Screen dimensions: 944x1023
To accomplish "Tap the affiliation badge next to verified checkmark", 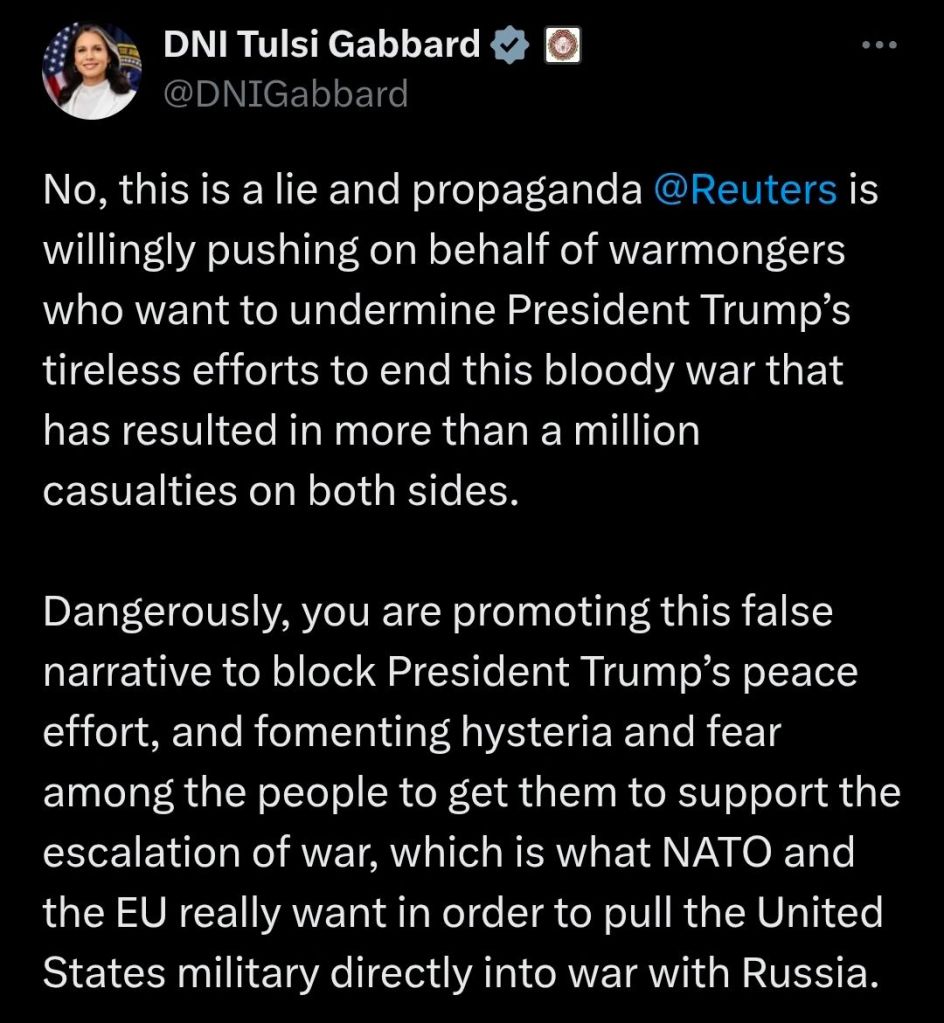I will click(x=563, y=45).
